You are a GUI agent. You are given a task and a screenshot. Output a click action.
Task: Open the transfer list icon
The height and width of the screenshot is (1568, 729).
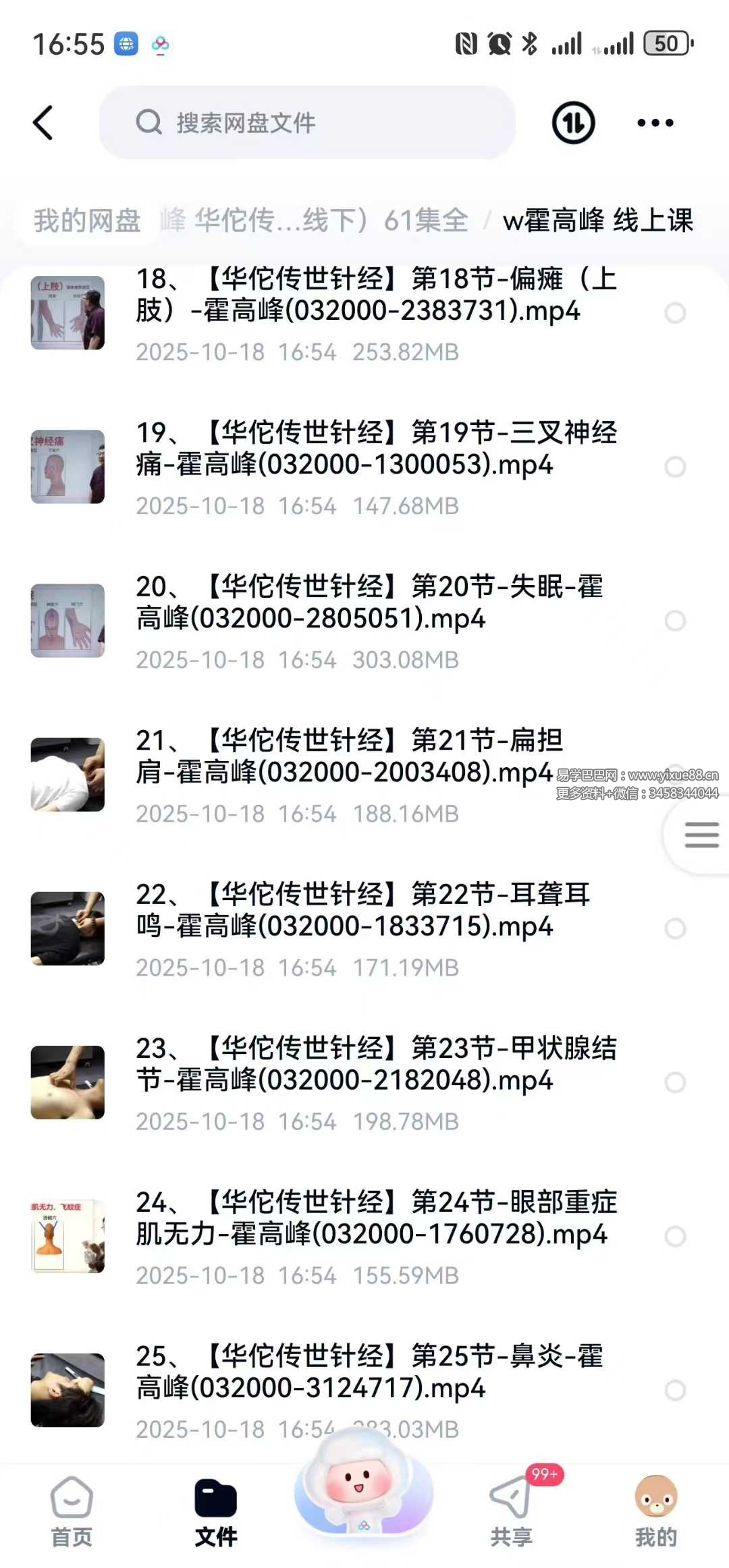coord(573,123)
